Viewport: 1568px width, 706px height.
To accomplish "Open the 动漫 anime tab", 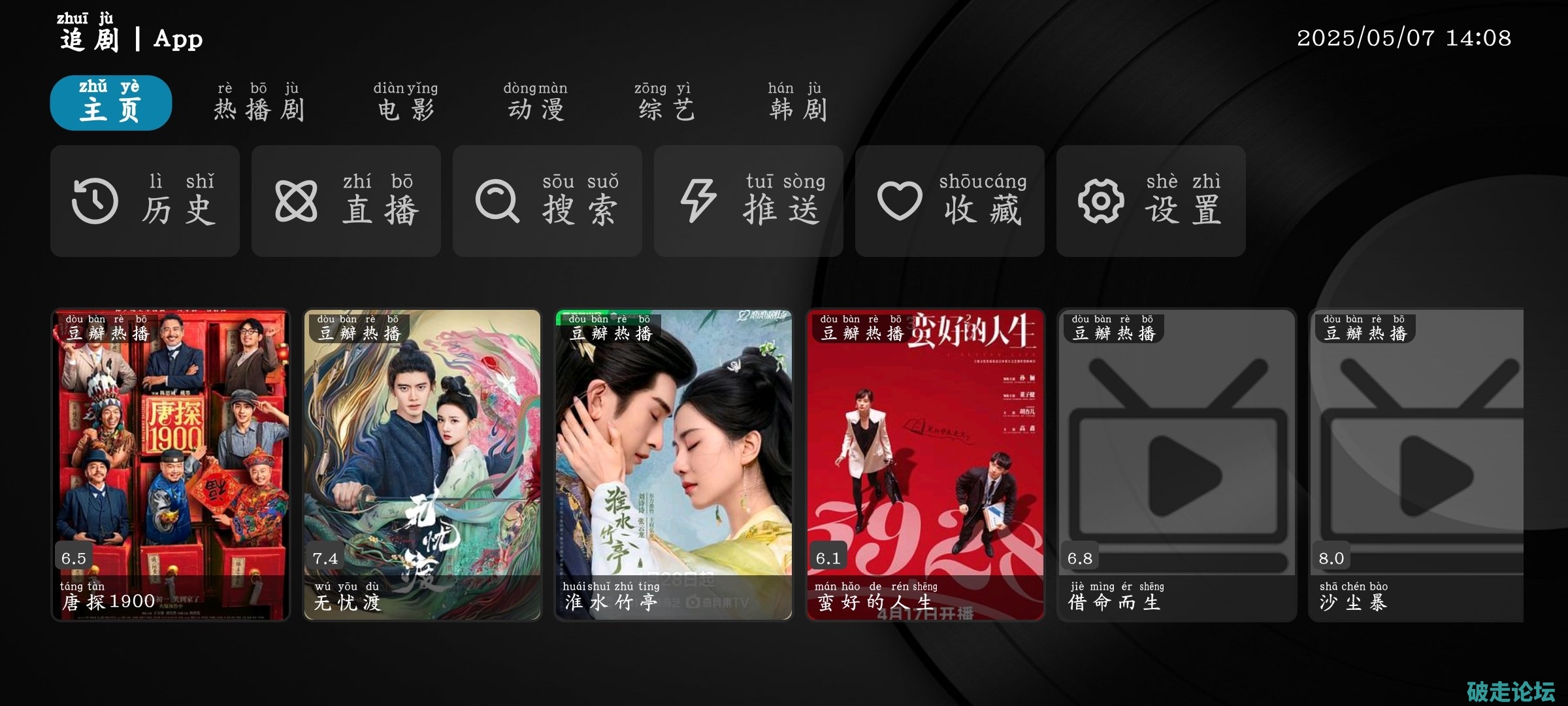I will pos(536,103).
